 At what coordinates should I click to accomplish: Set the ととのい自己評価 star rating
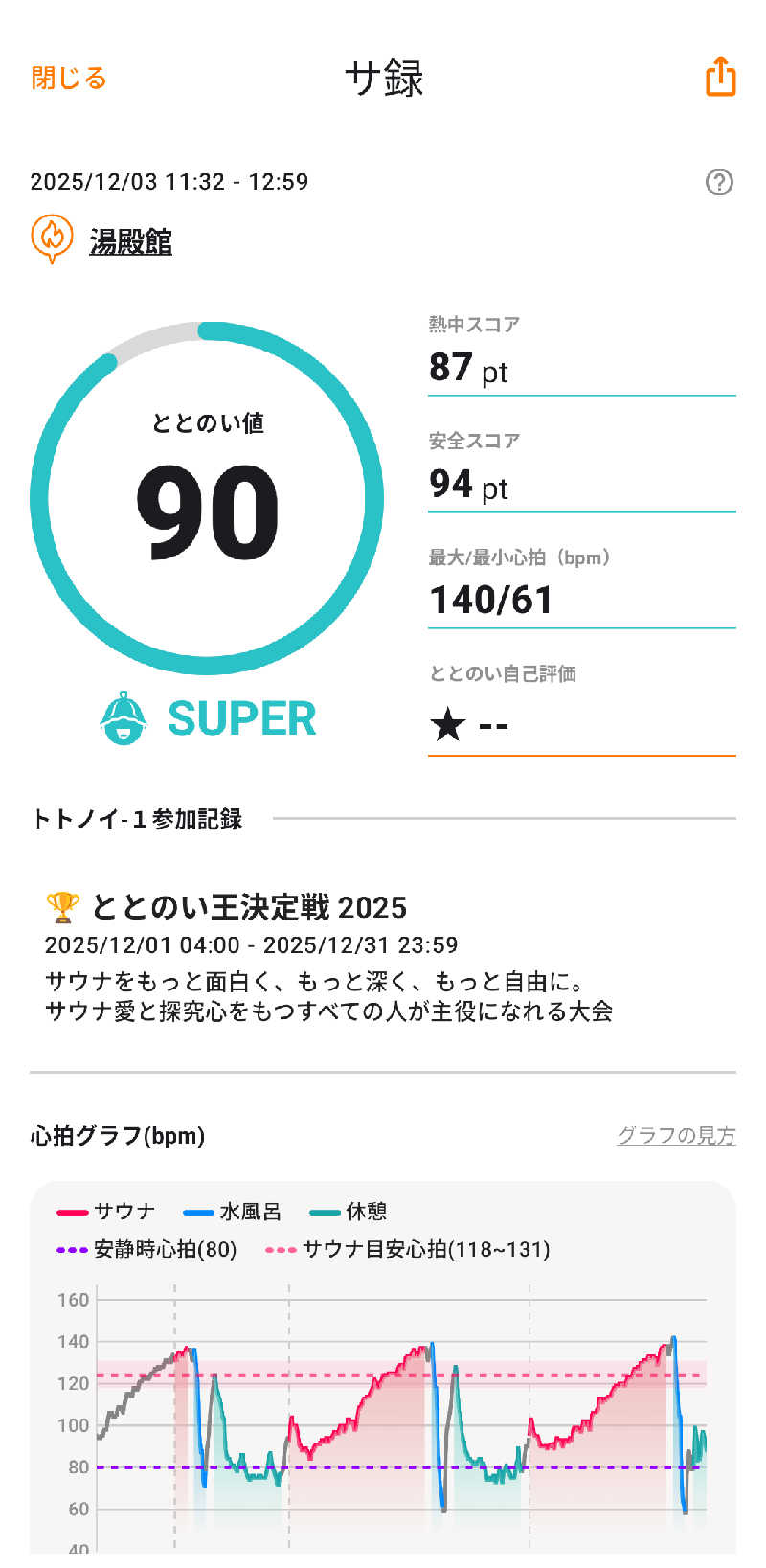[x=469, y=725]
